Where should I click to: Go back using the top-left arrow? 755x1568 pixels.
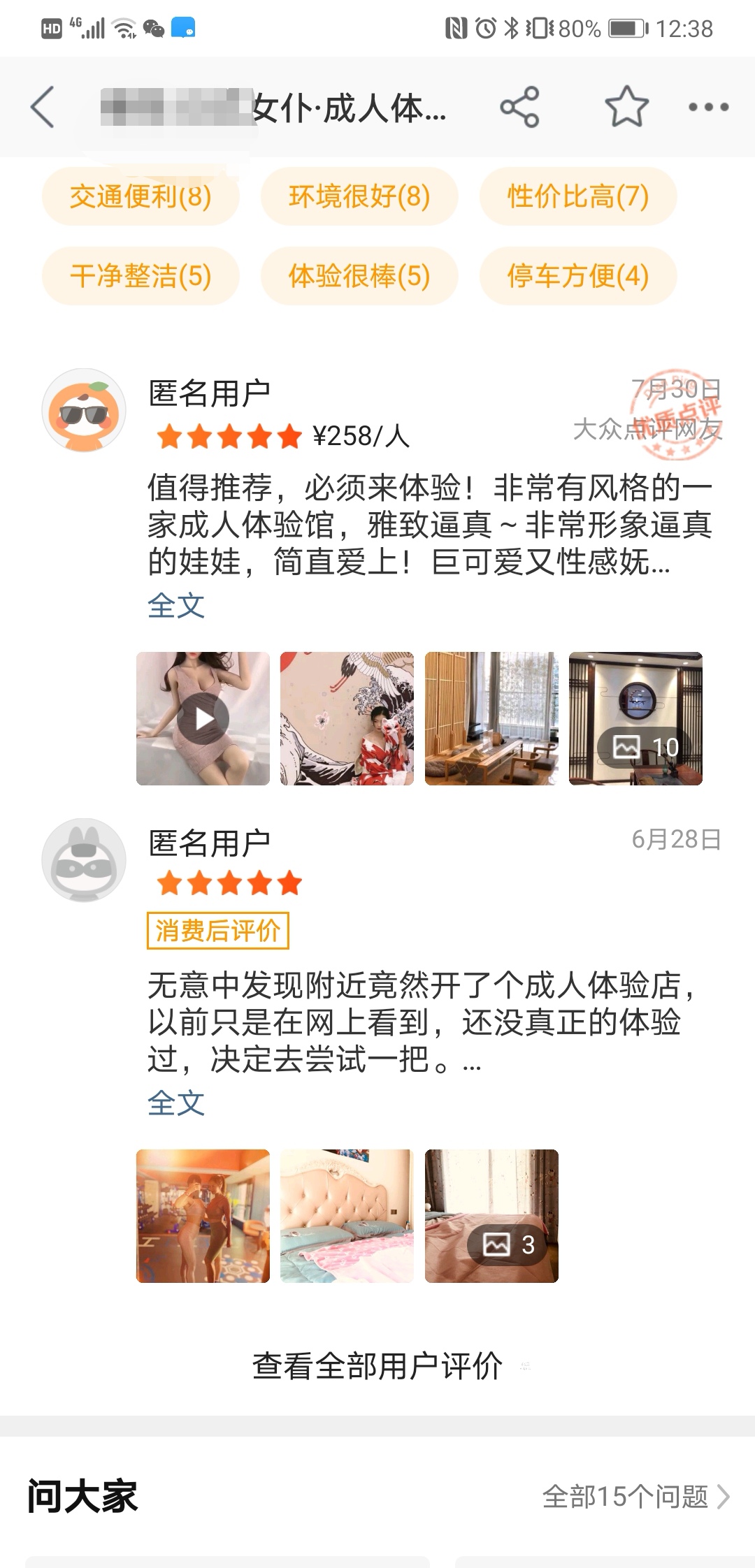click(x=43, y=107)
